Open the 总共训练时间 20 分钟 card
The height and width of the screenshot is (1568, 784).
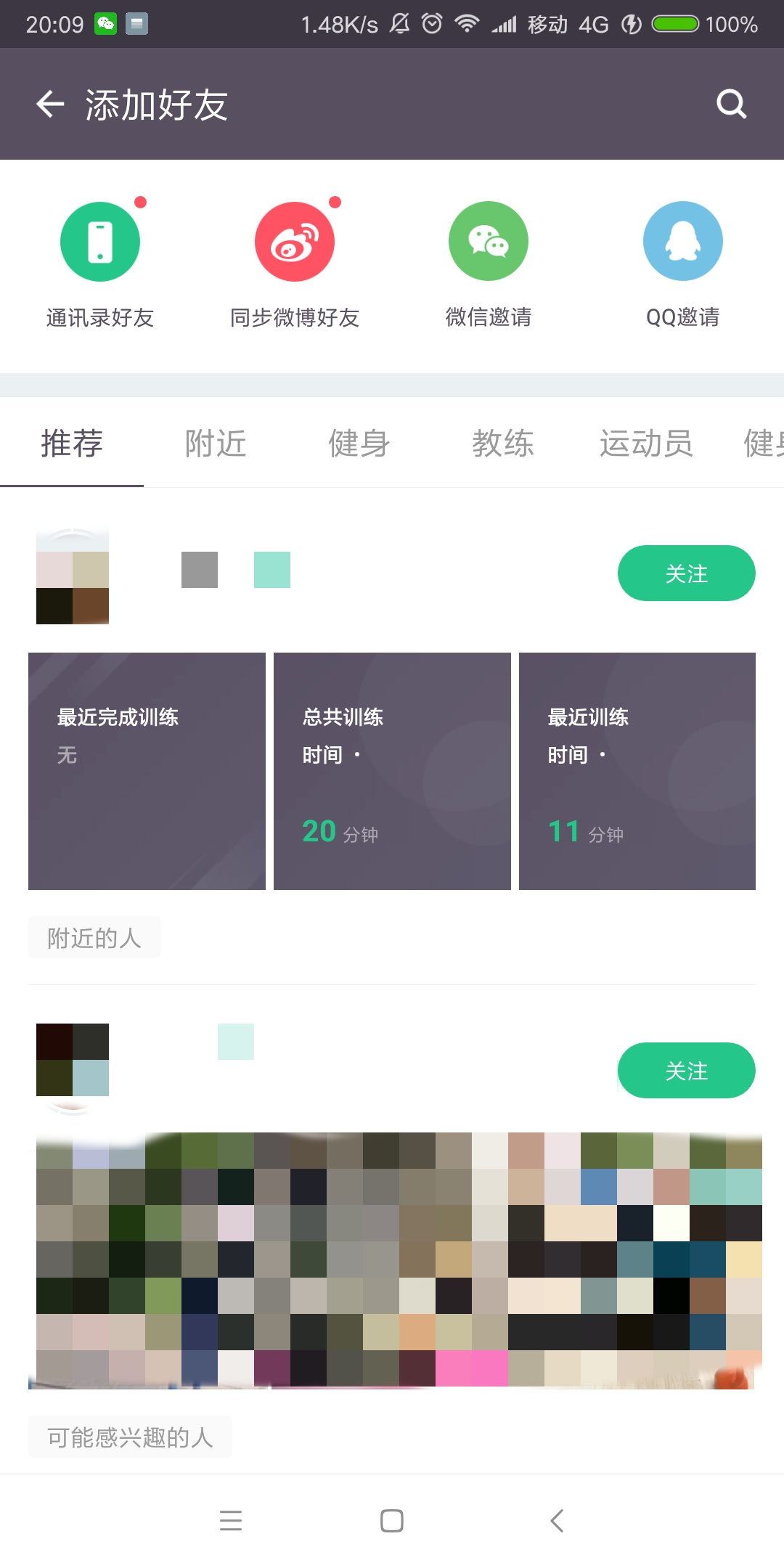point(392,771)
